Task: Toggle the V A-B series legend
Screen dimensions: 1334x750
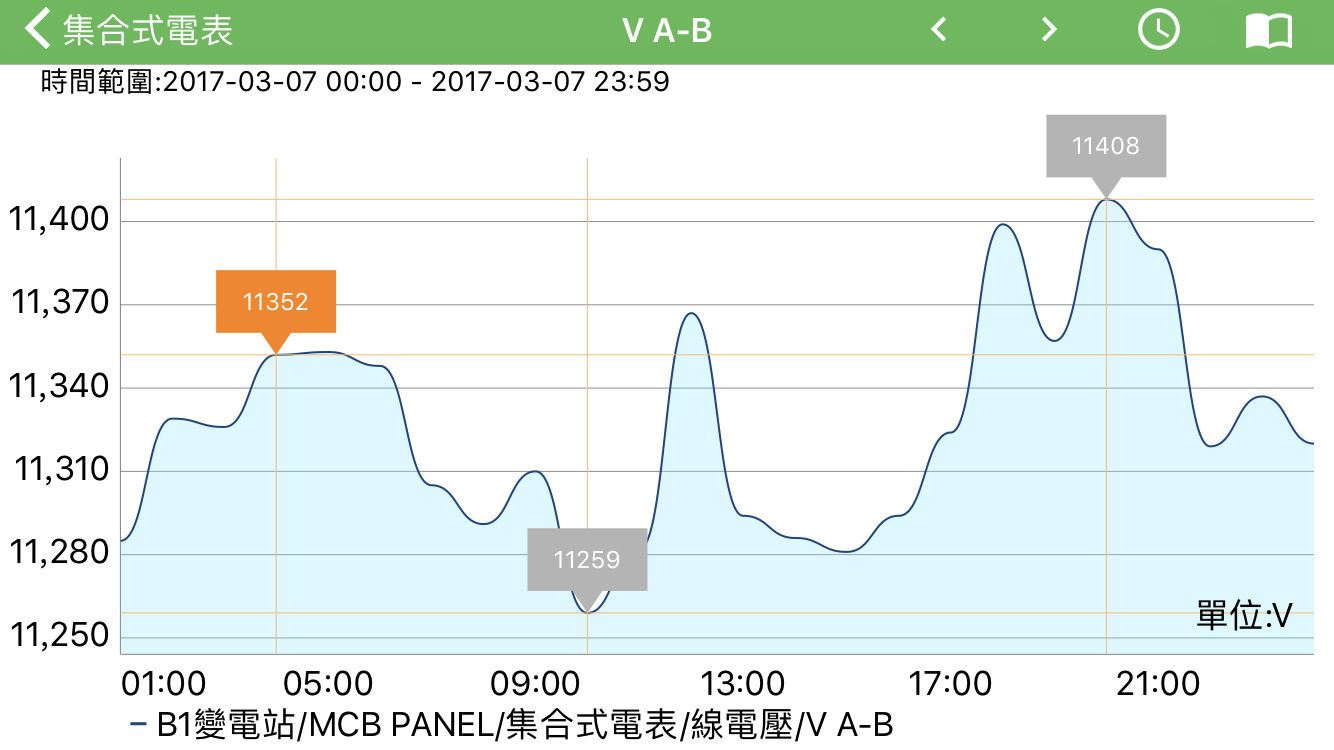Action: coord(511,725)
